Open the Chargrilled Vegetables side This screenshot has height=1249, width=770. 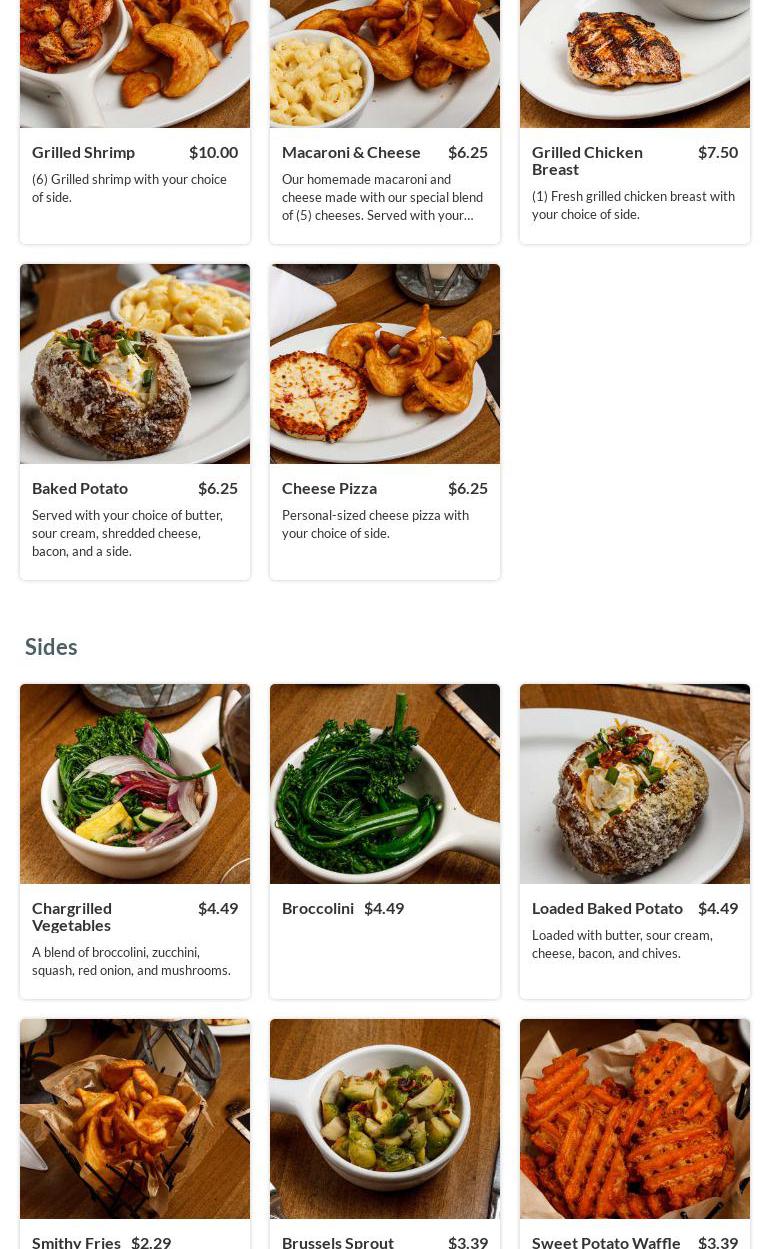click(134, 840)
